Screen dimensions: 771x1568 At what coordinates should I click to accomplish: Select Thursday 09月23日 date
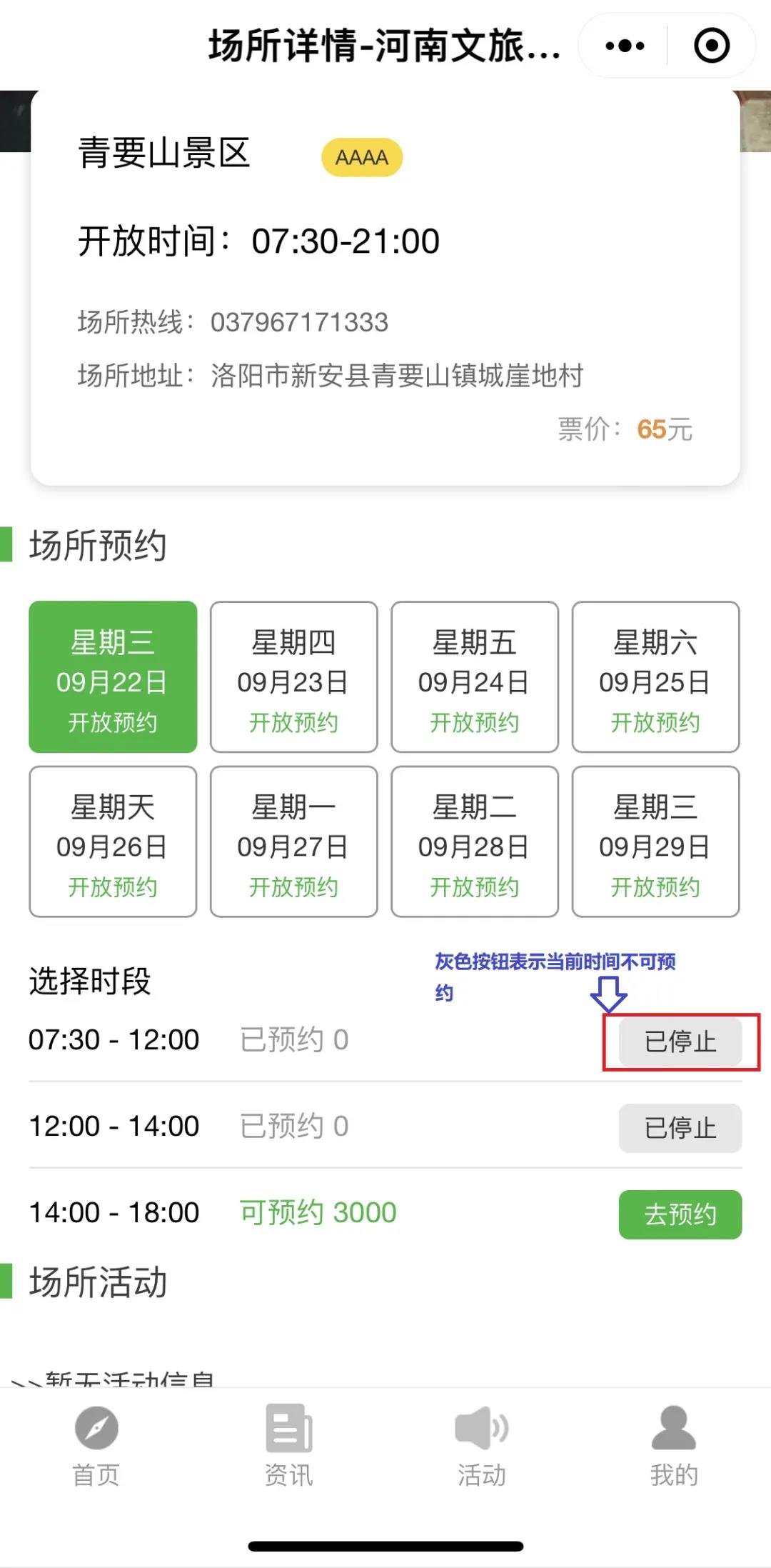coord(293,676)
